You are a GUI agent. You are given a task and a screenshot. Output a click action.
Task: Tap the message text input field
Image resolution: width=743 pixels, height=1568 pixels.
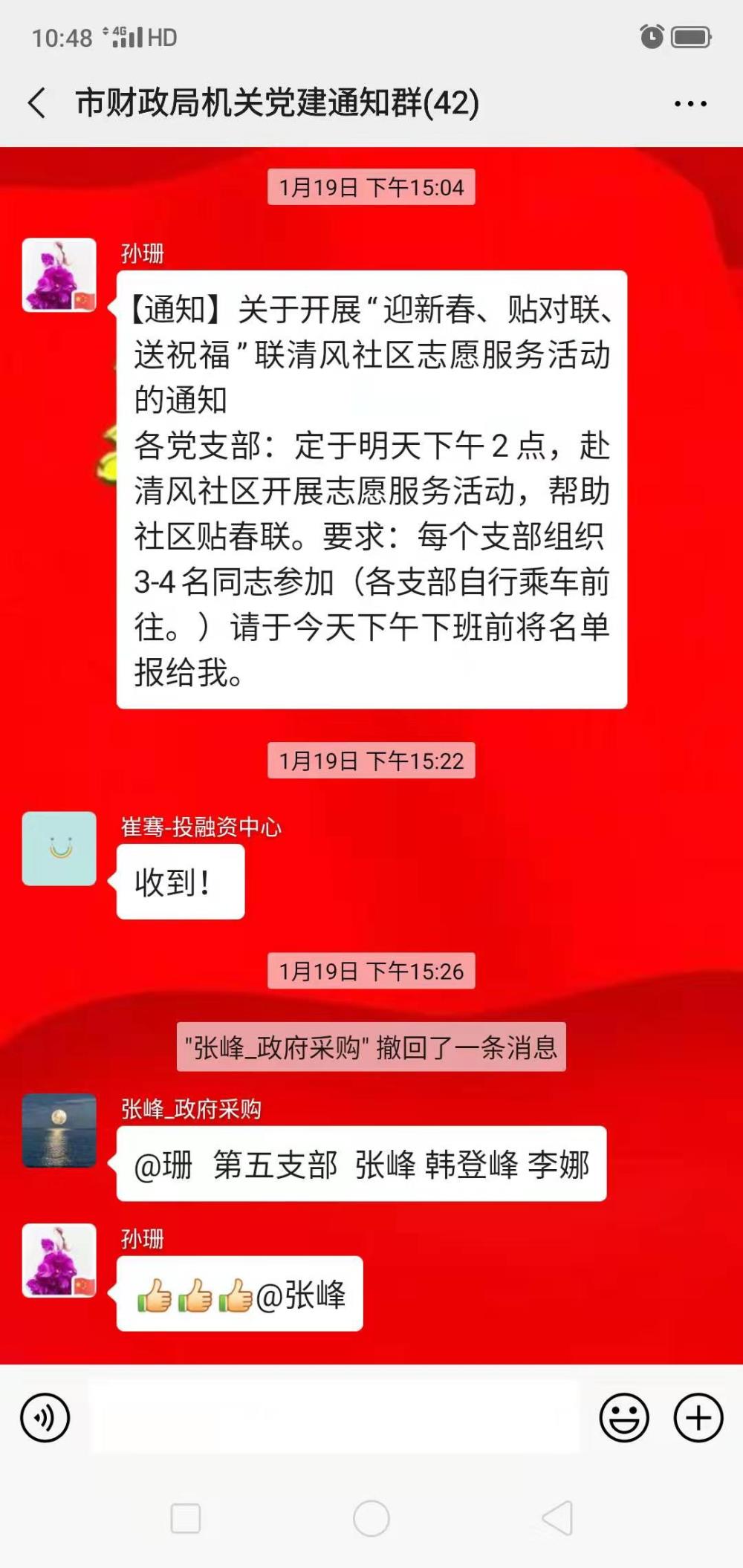point(334,1416)
